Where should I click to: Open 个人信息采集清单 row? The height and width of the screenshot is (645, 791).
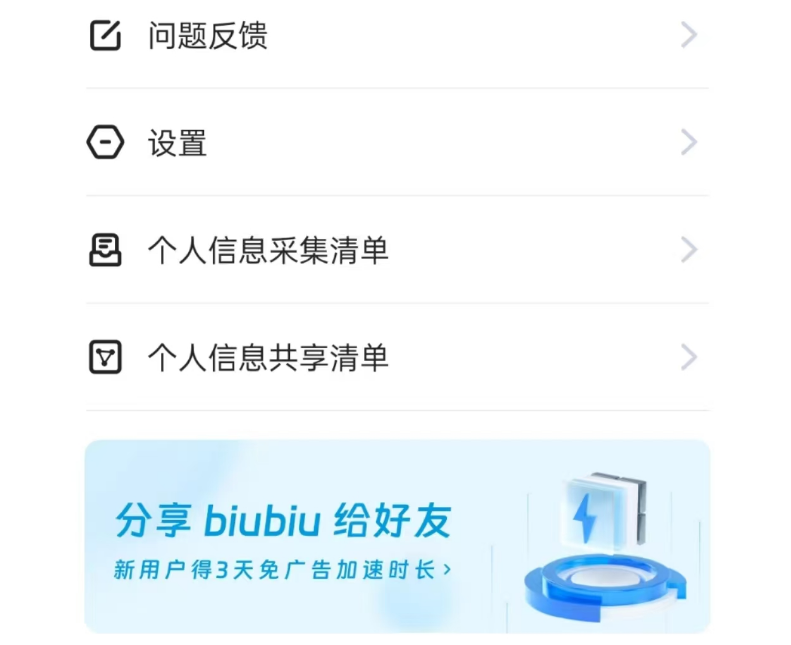[396, 250]
